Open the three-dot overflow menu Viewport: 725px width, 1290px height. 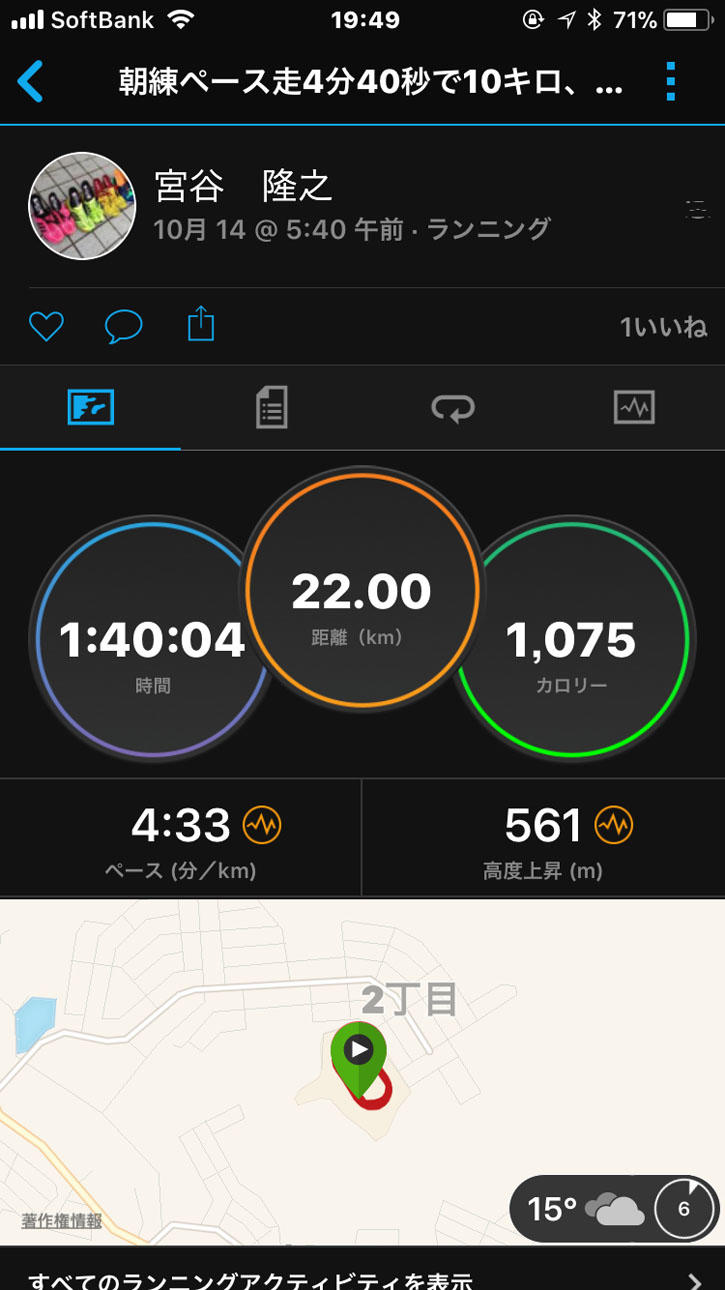[670, 82]
